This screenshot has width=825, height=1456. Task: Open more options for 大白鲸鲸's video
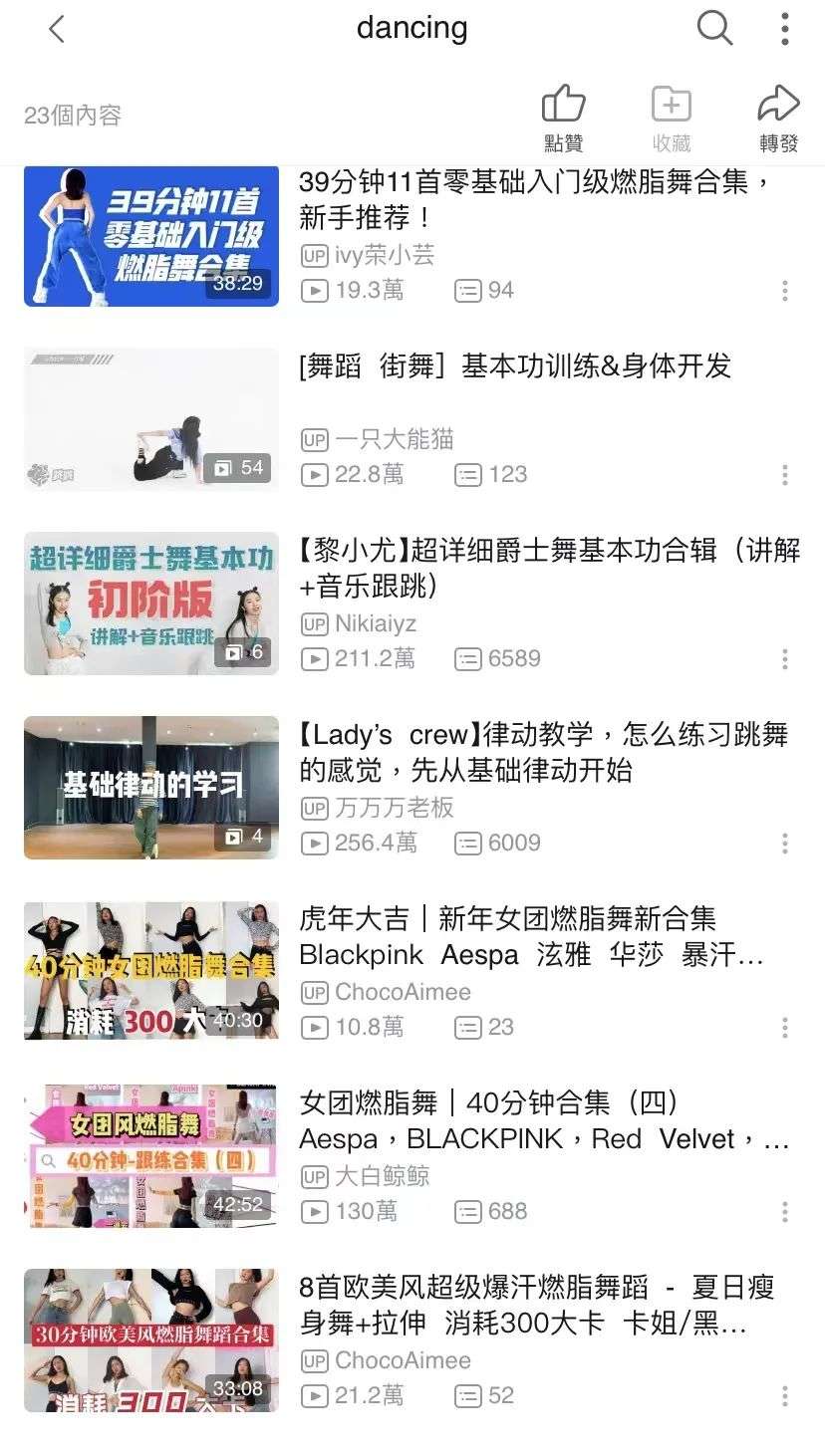pyautogui.click(x=785, y=1212)
